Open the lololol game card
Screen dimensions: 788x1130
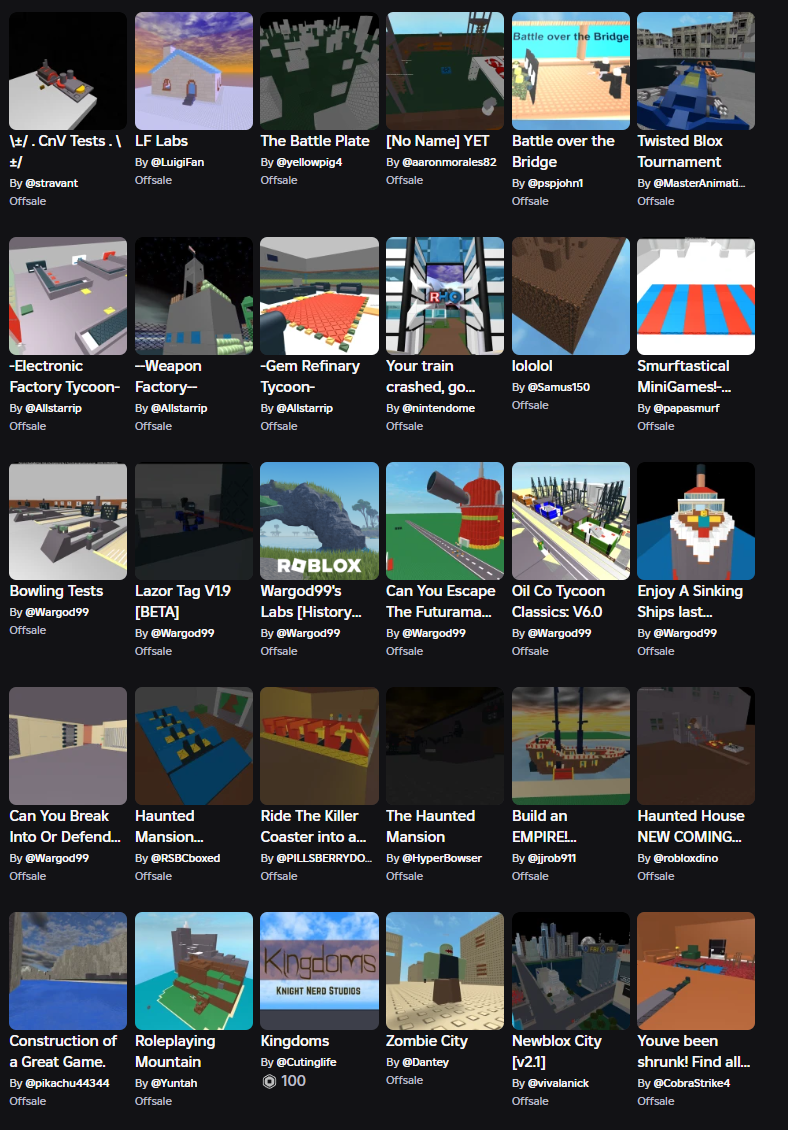(570, 296)
